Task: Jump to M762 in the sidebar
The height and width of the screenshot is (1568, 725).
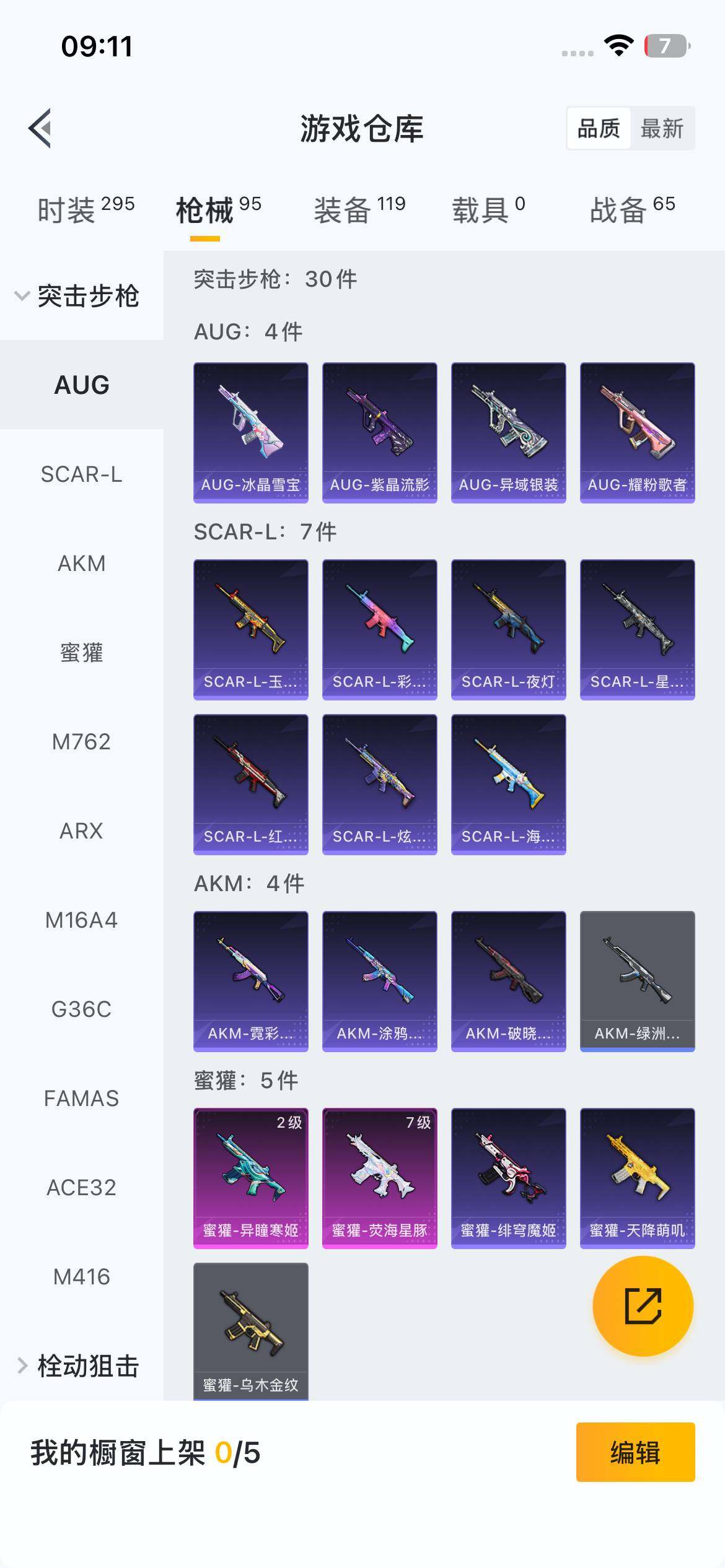Action: tap(81, 742)
